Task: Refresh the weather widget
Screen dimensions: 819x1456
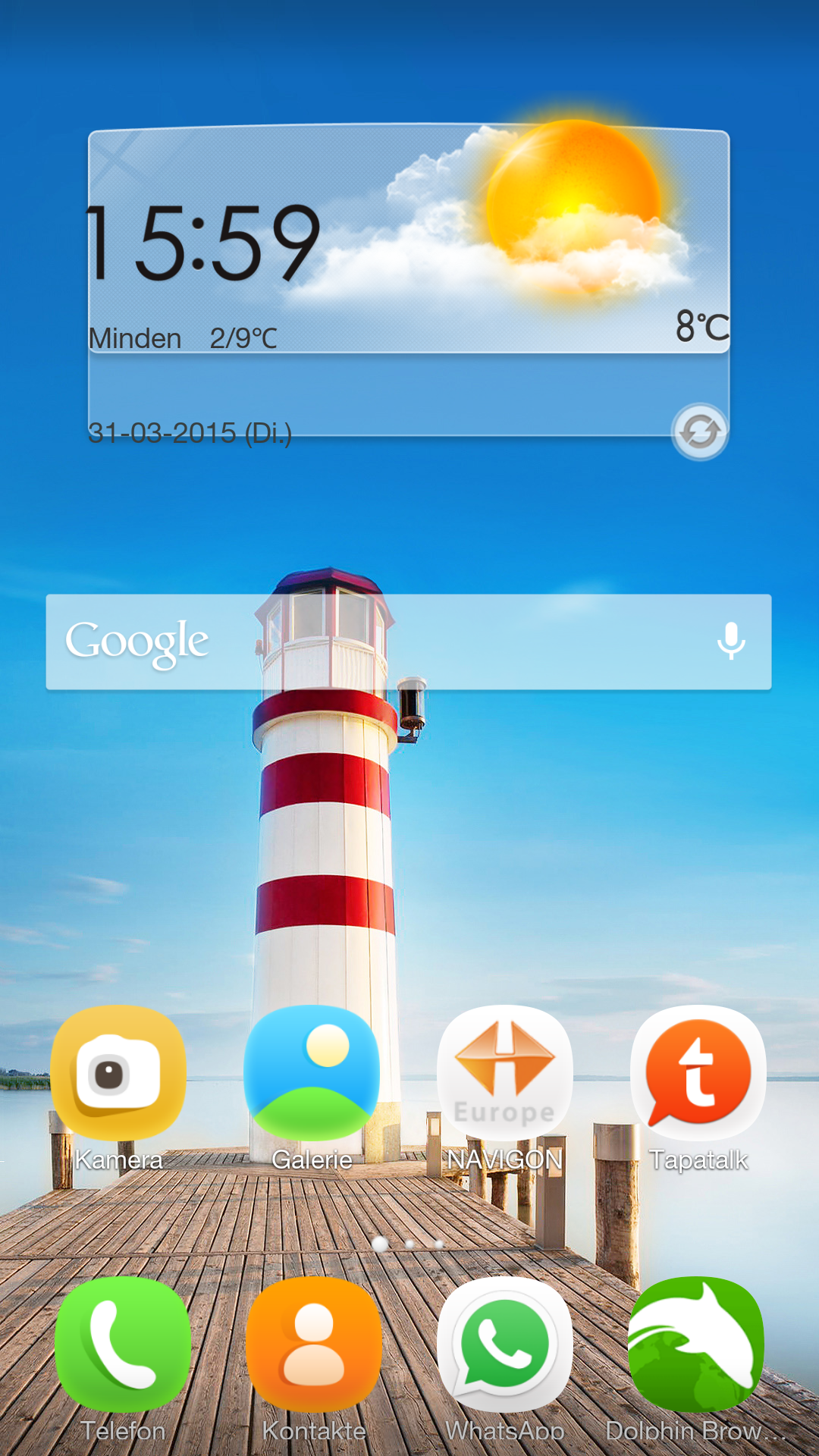Action: 700,431
